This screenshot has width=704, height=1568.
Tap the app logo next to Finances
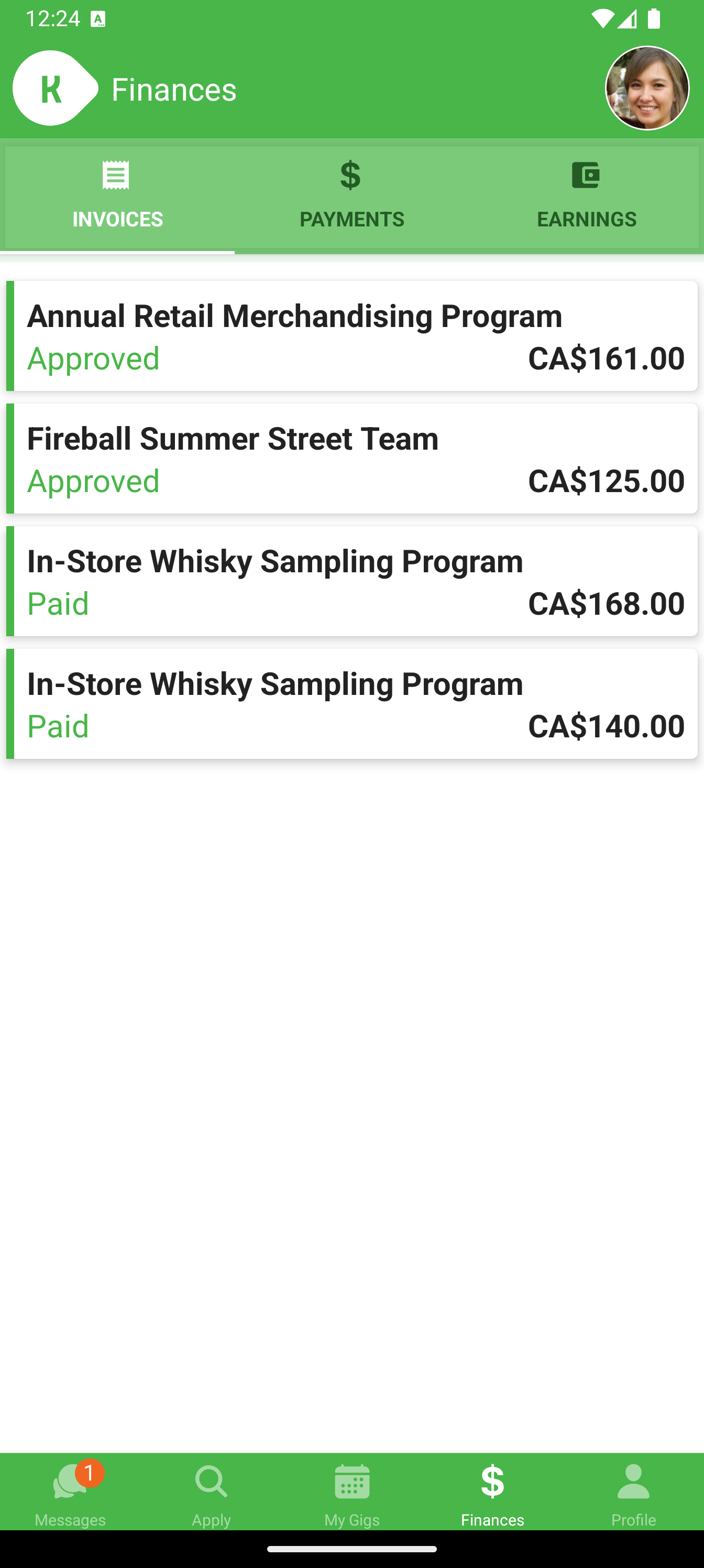55,88
